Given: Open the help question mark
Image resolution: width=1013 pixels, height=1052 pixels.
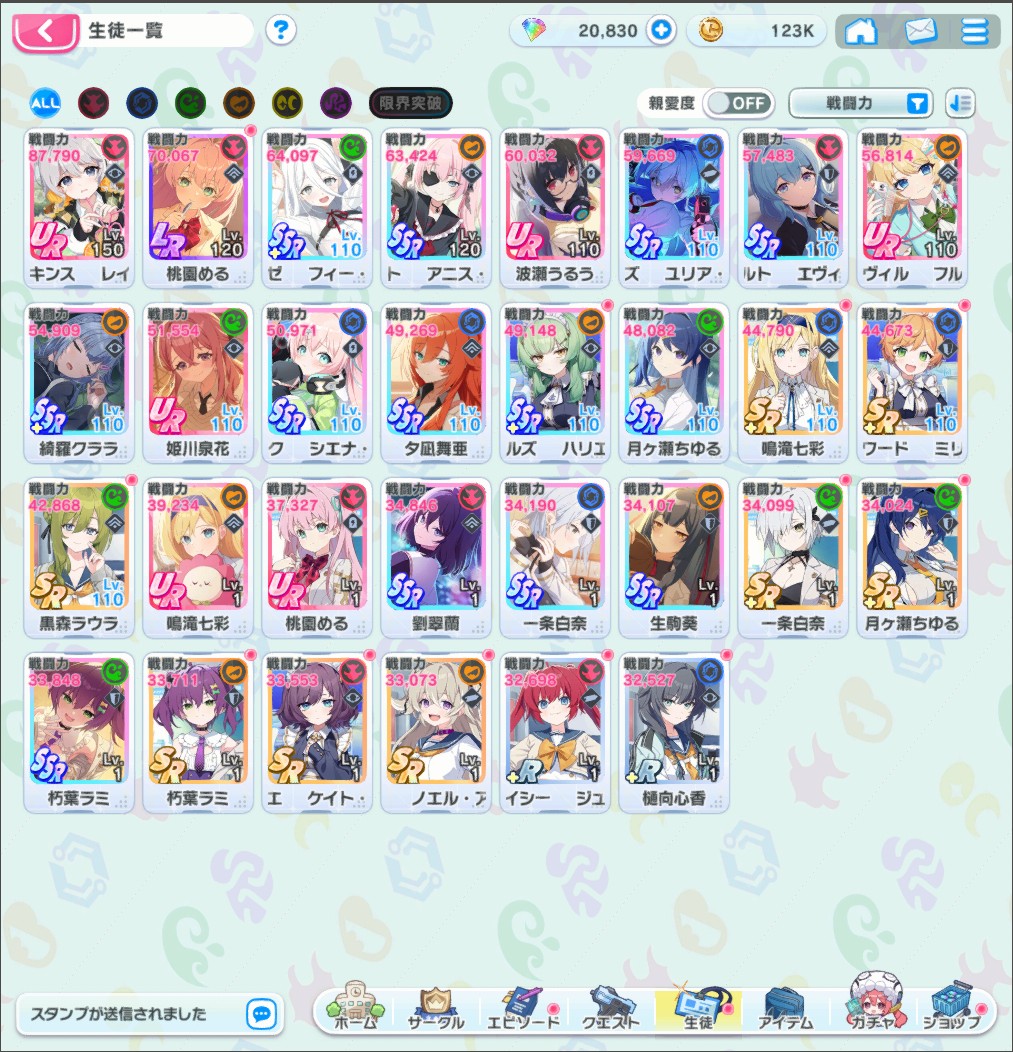Looking at the screenshot, I should tap(281, 31).
